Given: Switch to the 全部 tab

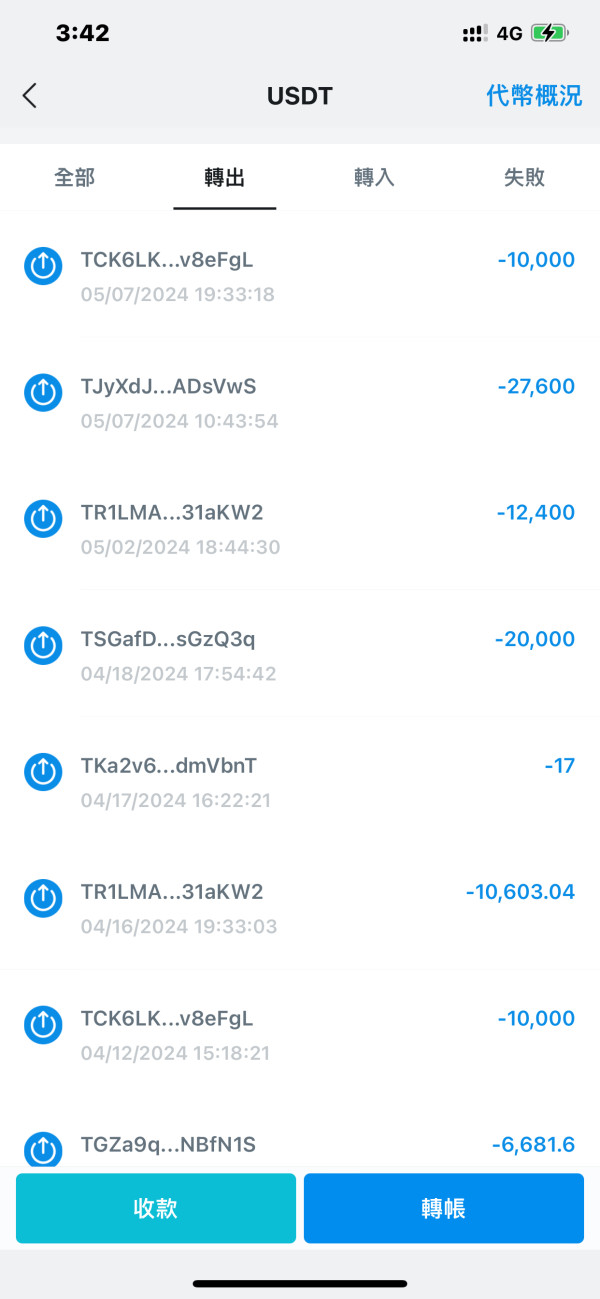Looking at the screenshot, I should pyautogui.click(x=75, y=178).
